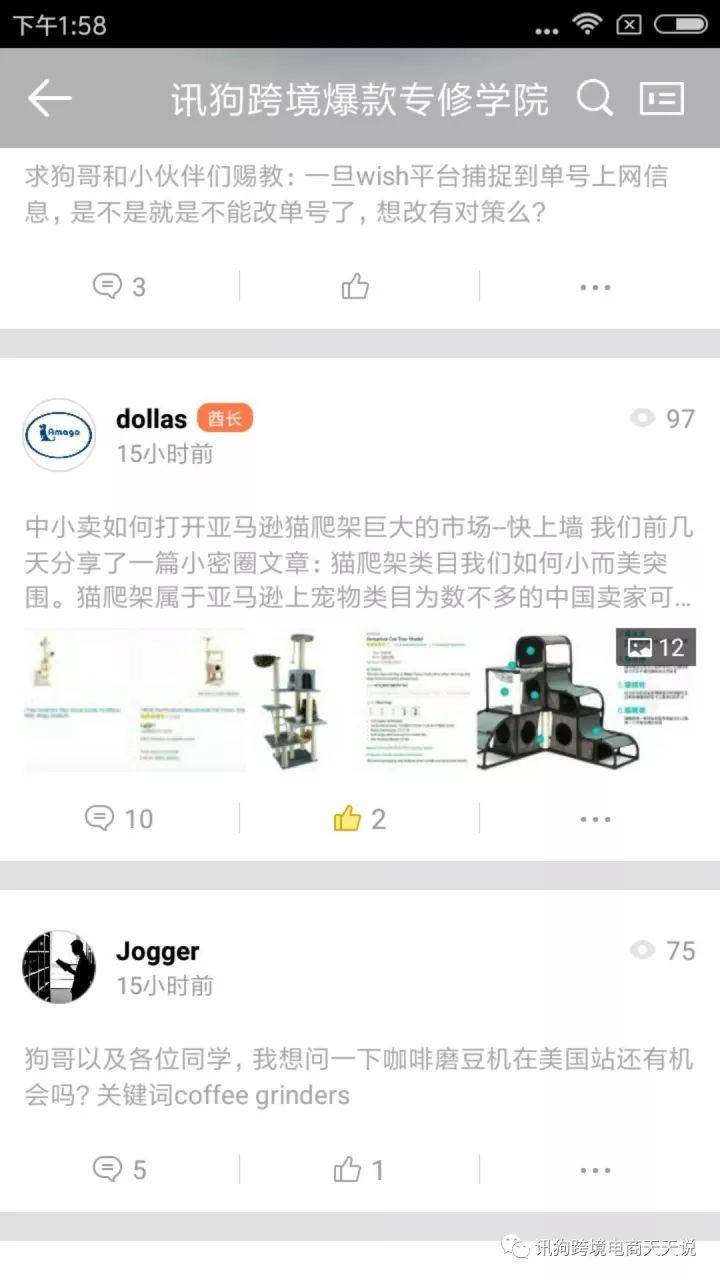Screen dimensions: 720x1280
Task: Open the 10 comments on dollas's post
Action: (119, 819)
